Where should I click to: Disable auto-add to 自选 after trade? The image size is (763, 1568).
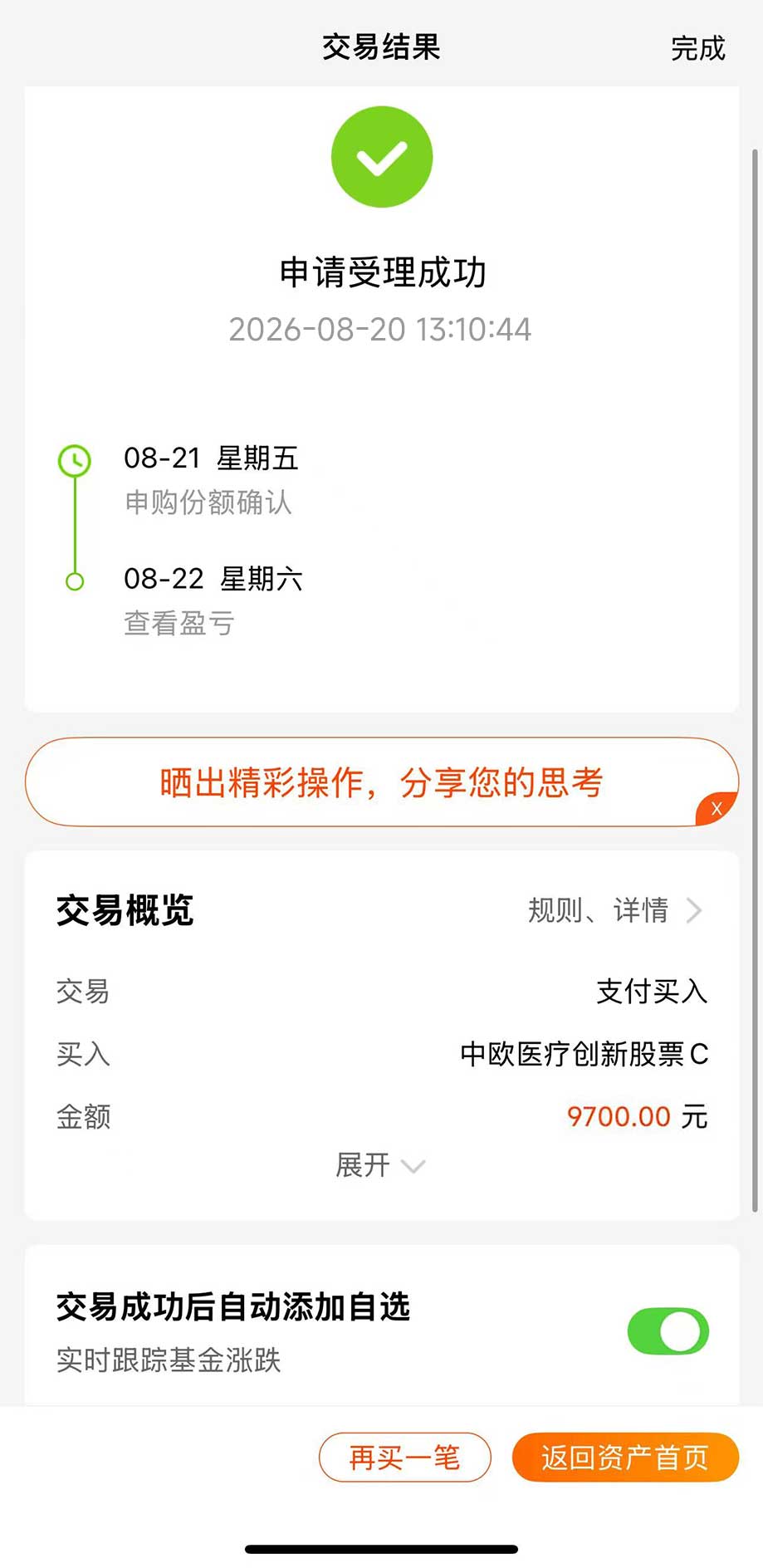pyautogui.click(x=668, y=1331)
